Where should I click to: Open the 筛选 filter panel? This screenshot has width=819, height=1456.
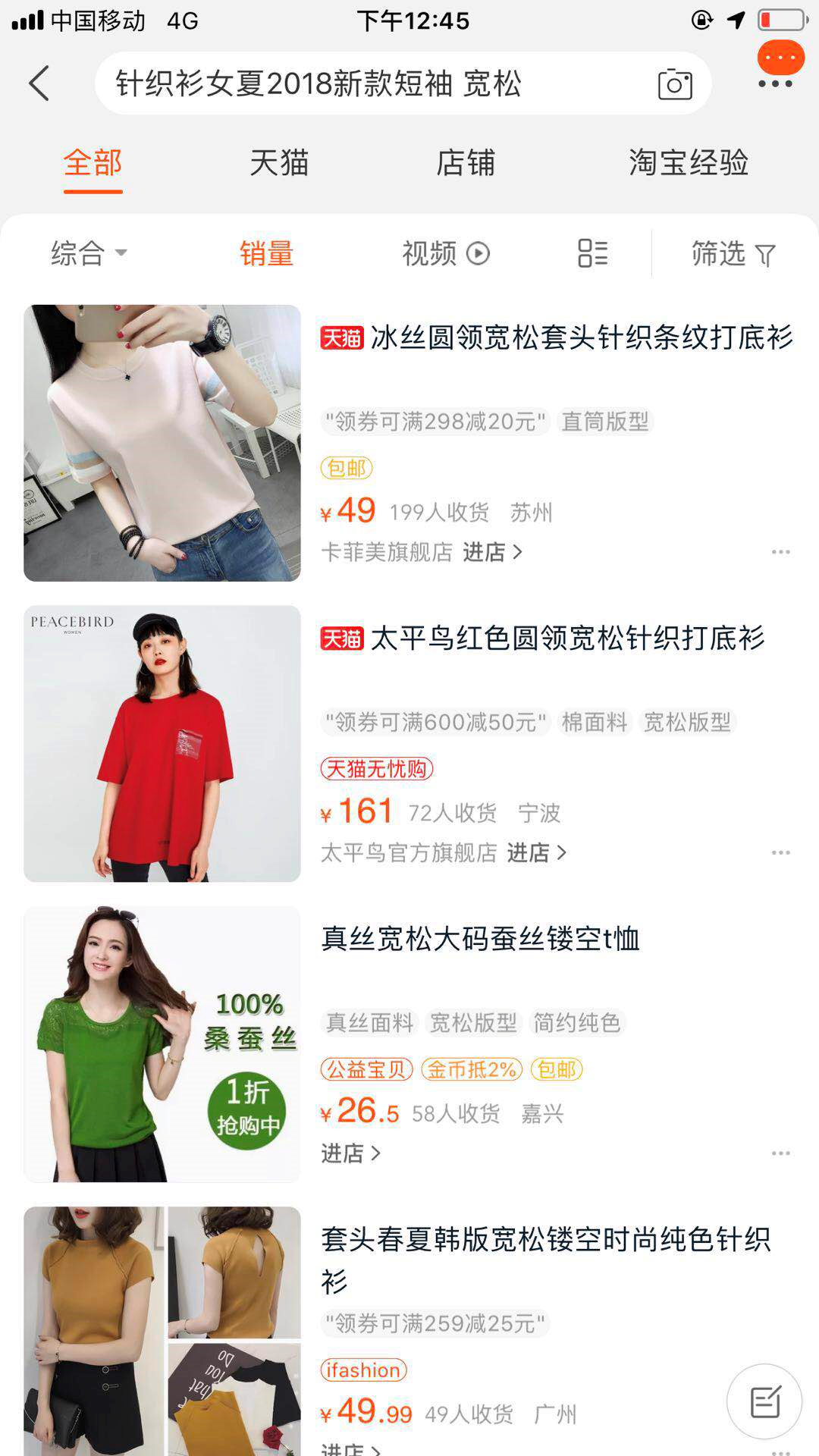(733, 253)
